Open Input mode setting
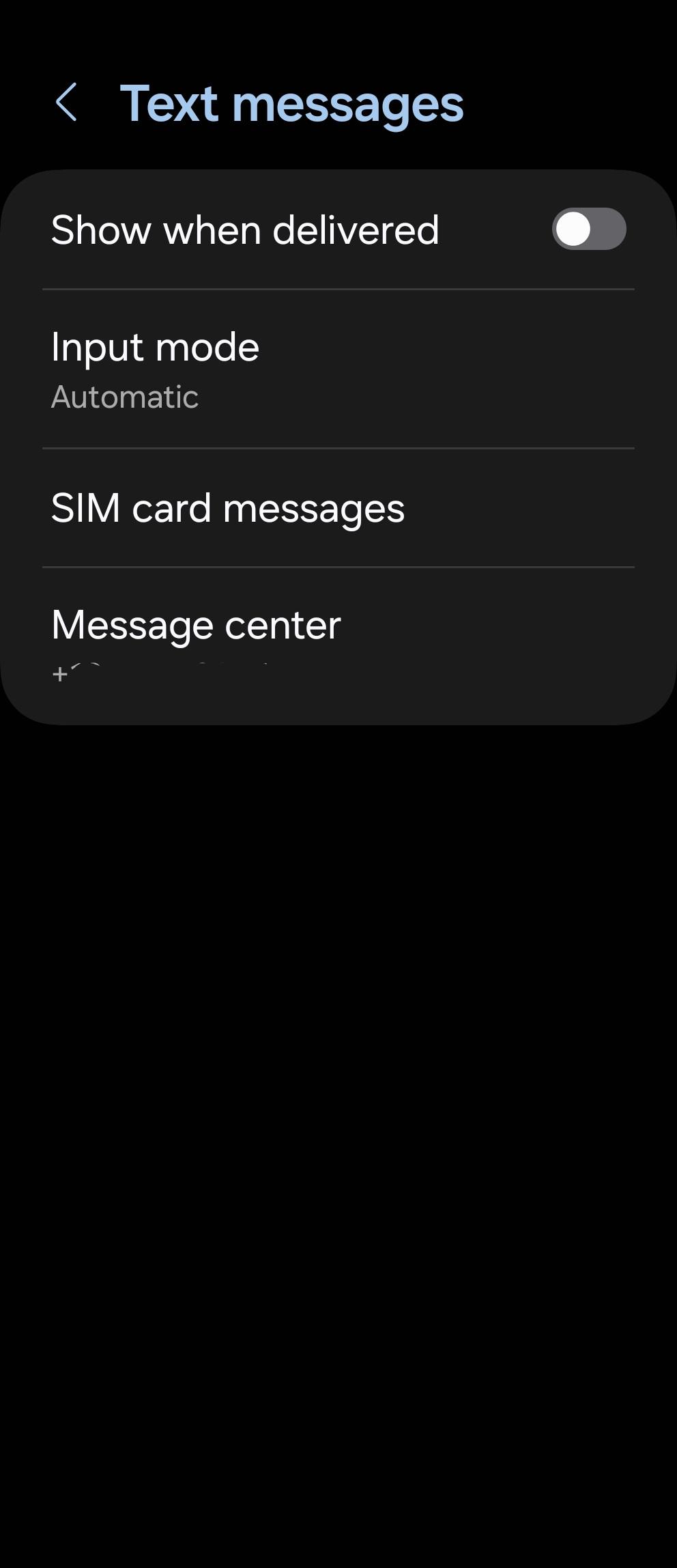 pos(338,369)
